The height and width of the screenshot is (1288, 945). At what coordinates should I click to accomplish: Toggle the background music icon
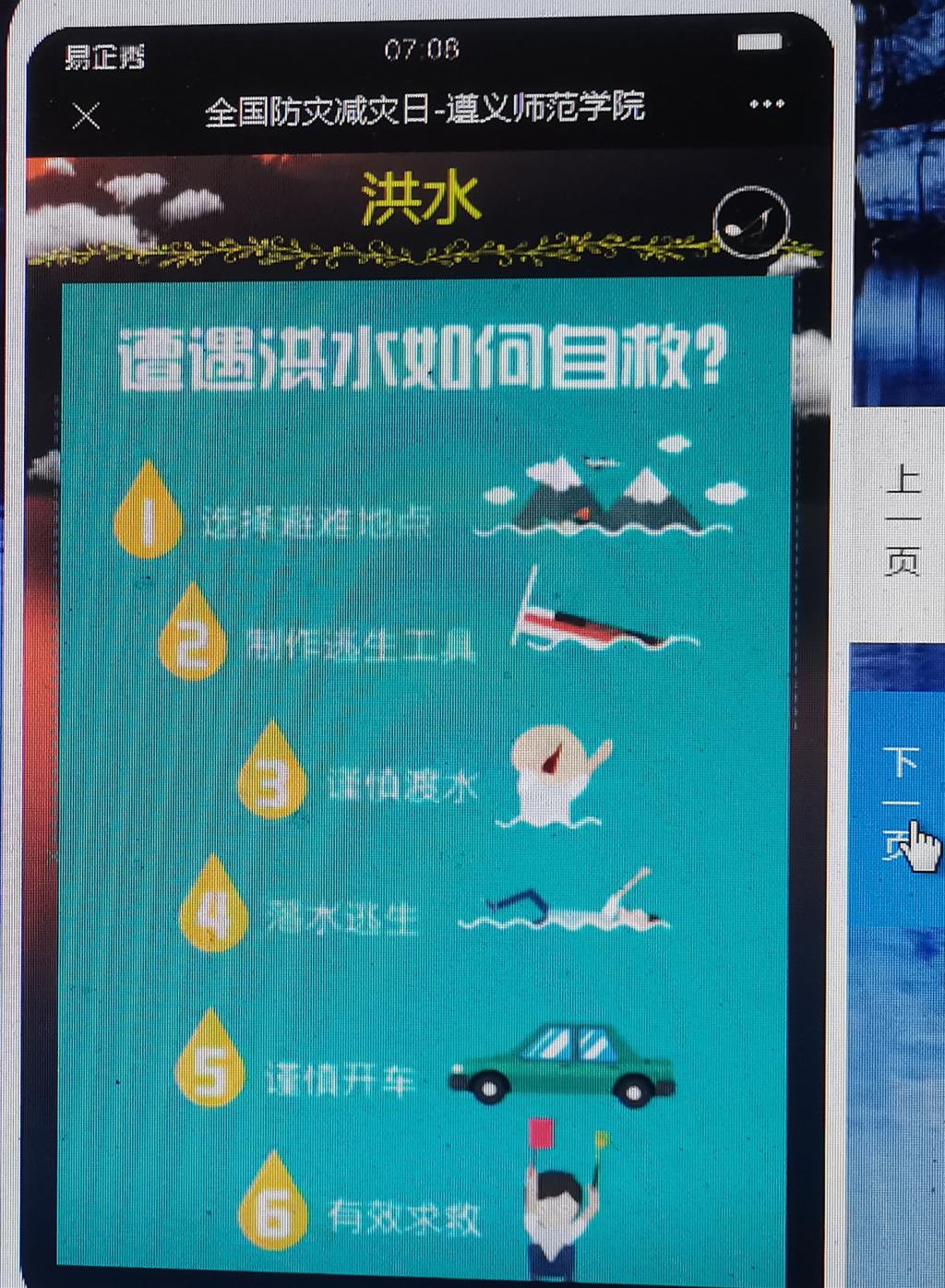[x=752, y=222]
